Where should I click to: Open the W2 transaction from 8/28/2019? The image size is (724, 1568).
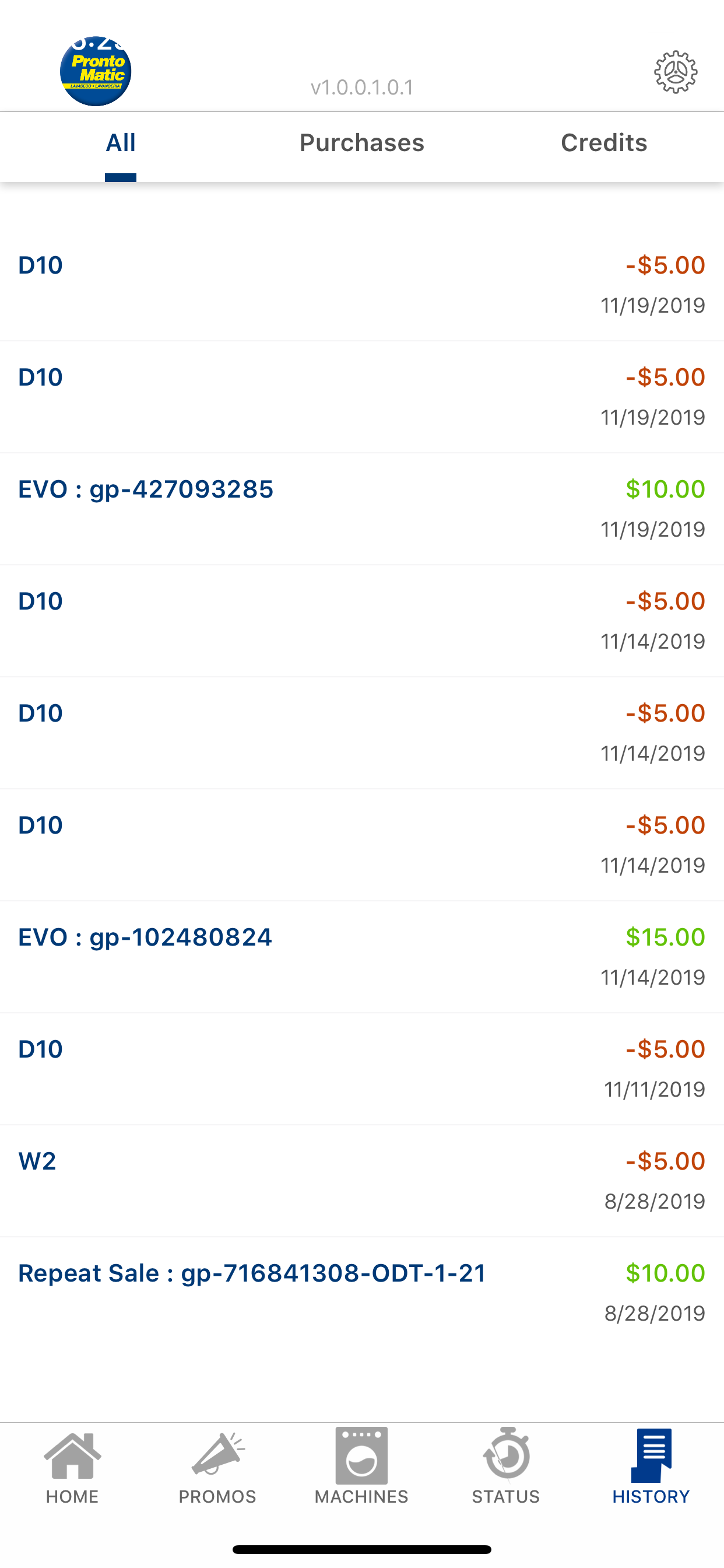(x=362, y=1181)
